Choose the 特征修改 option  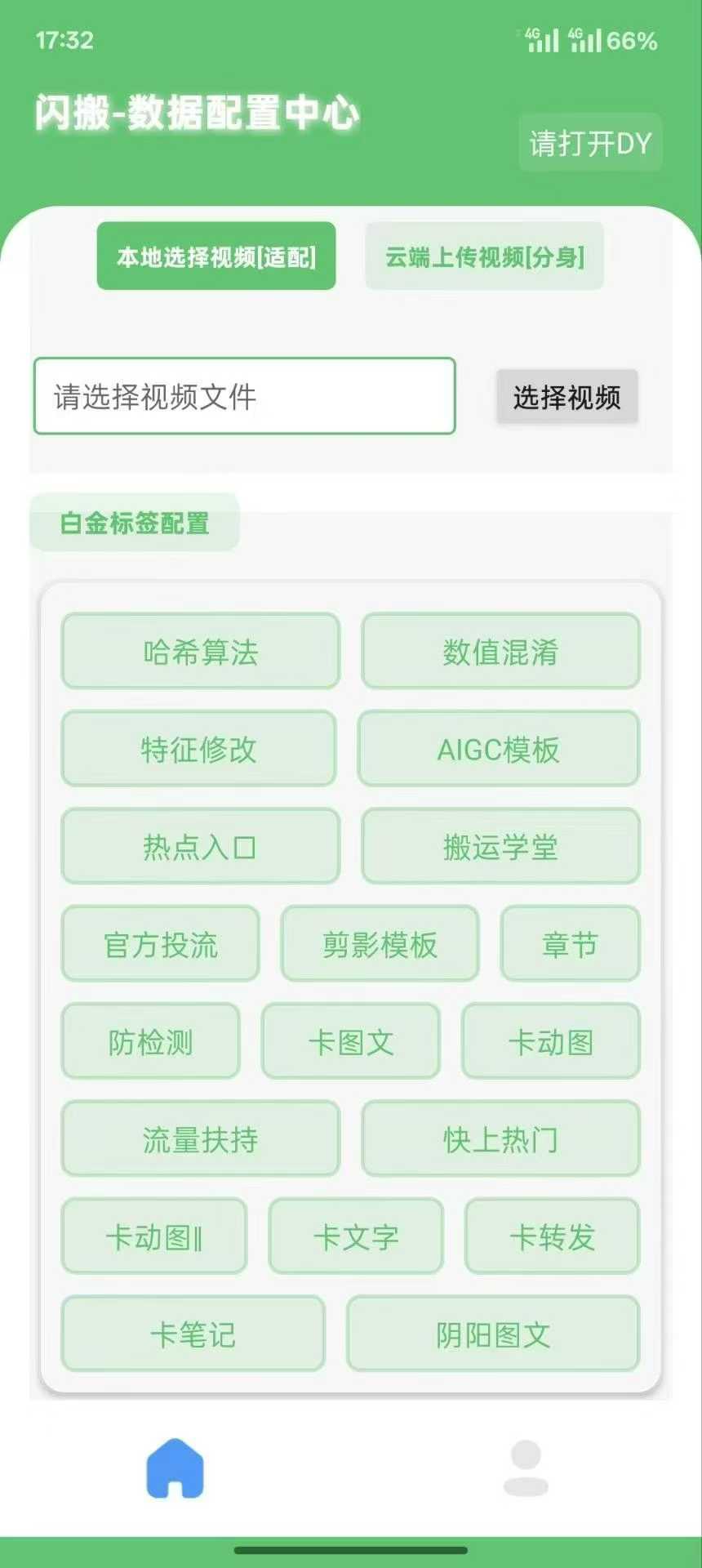click(x=199, y=749)
